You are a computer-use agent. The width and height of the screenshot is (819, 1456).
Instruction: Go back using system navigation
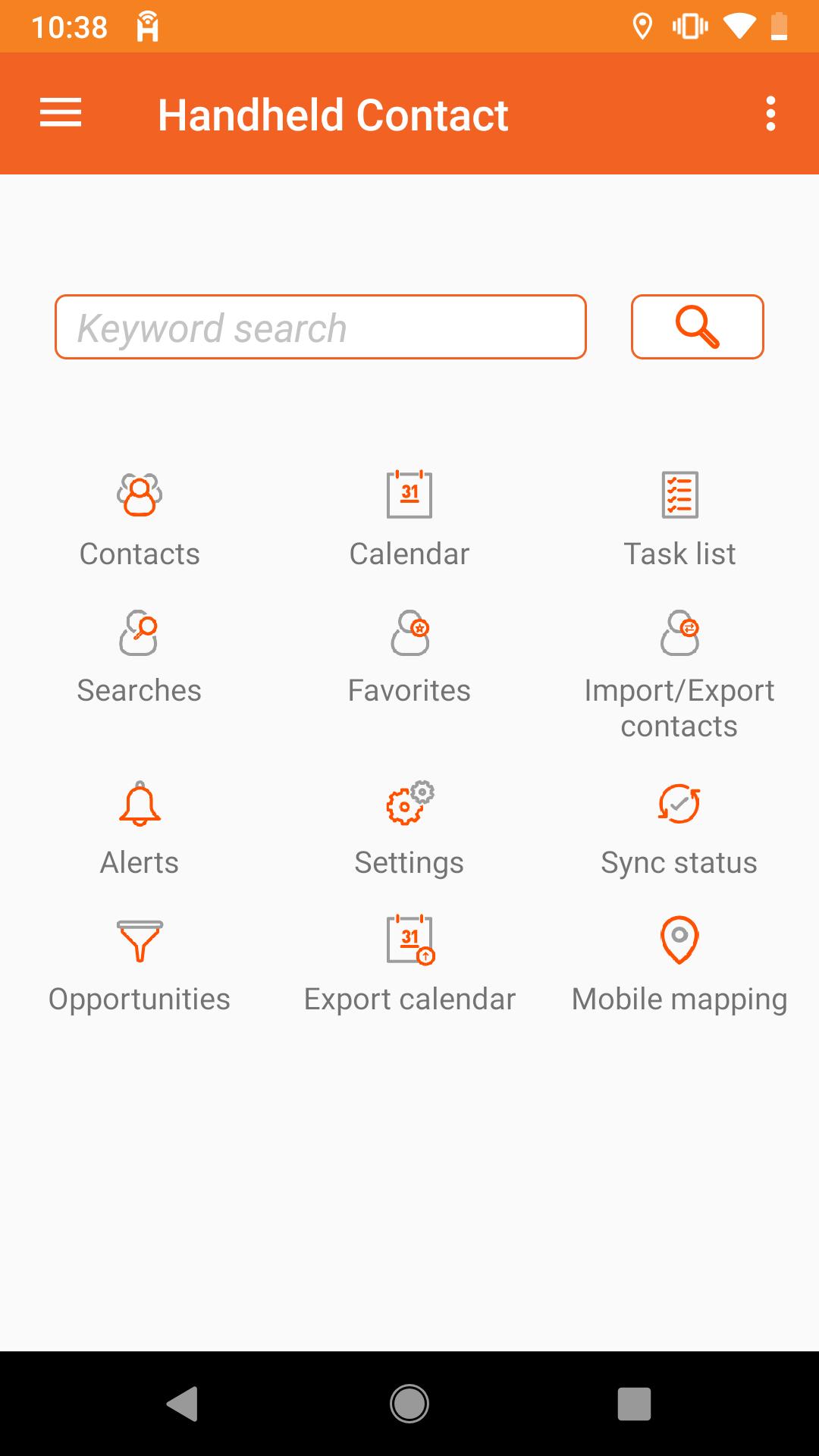coord(182,1403)
